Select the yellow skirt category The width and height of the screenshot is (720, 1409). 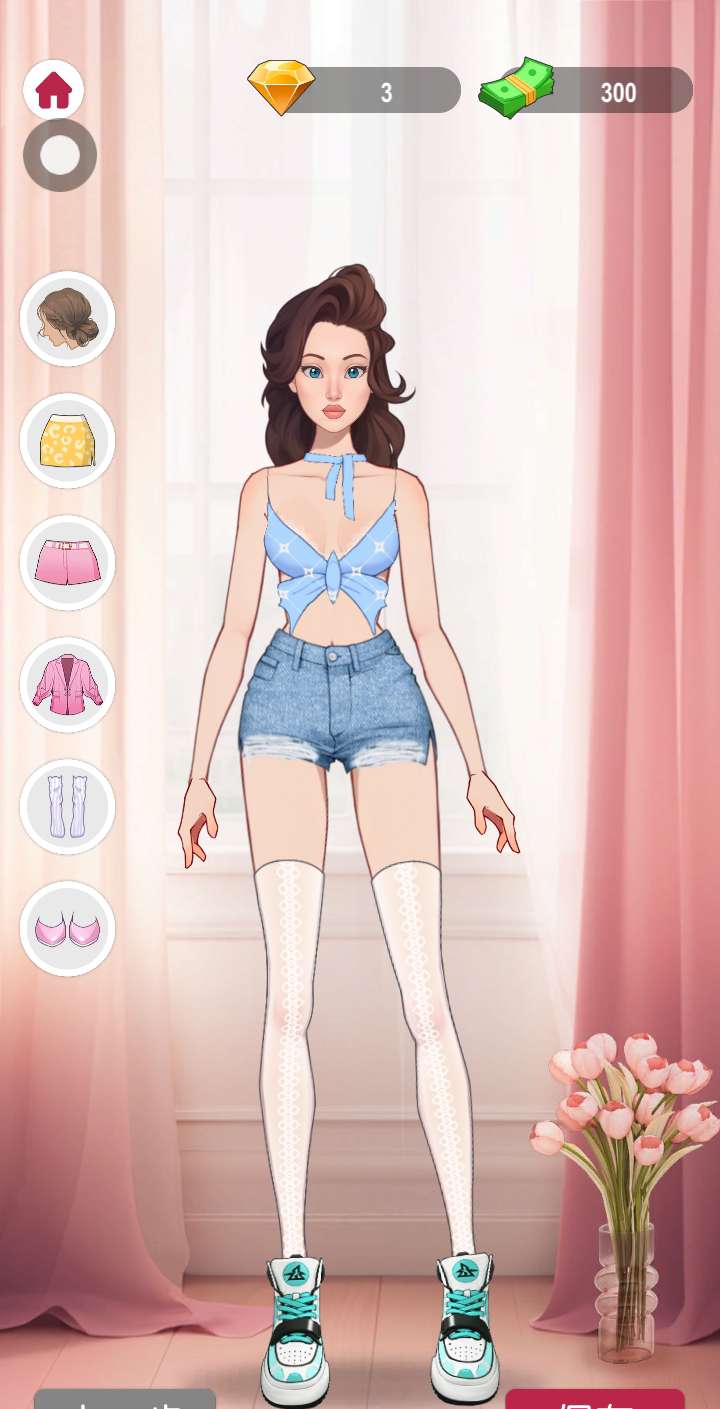[67, 441]
